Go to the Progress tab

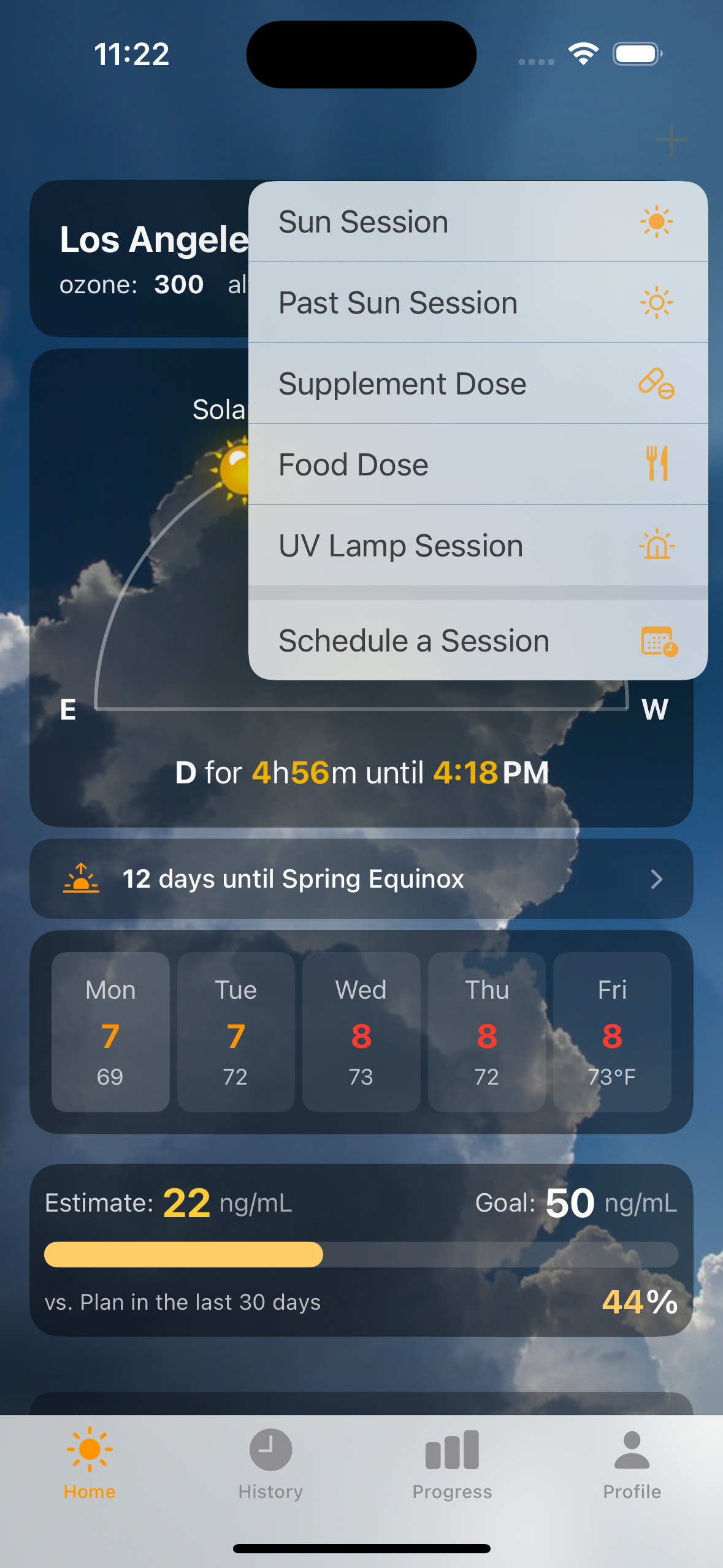[x=452, y=1463]
